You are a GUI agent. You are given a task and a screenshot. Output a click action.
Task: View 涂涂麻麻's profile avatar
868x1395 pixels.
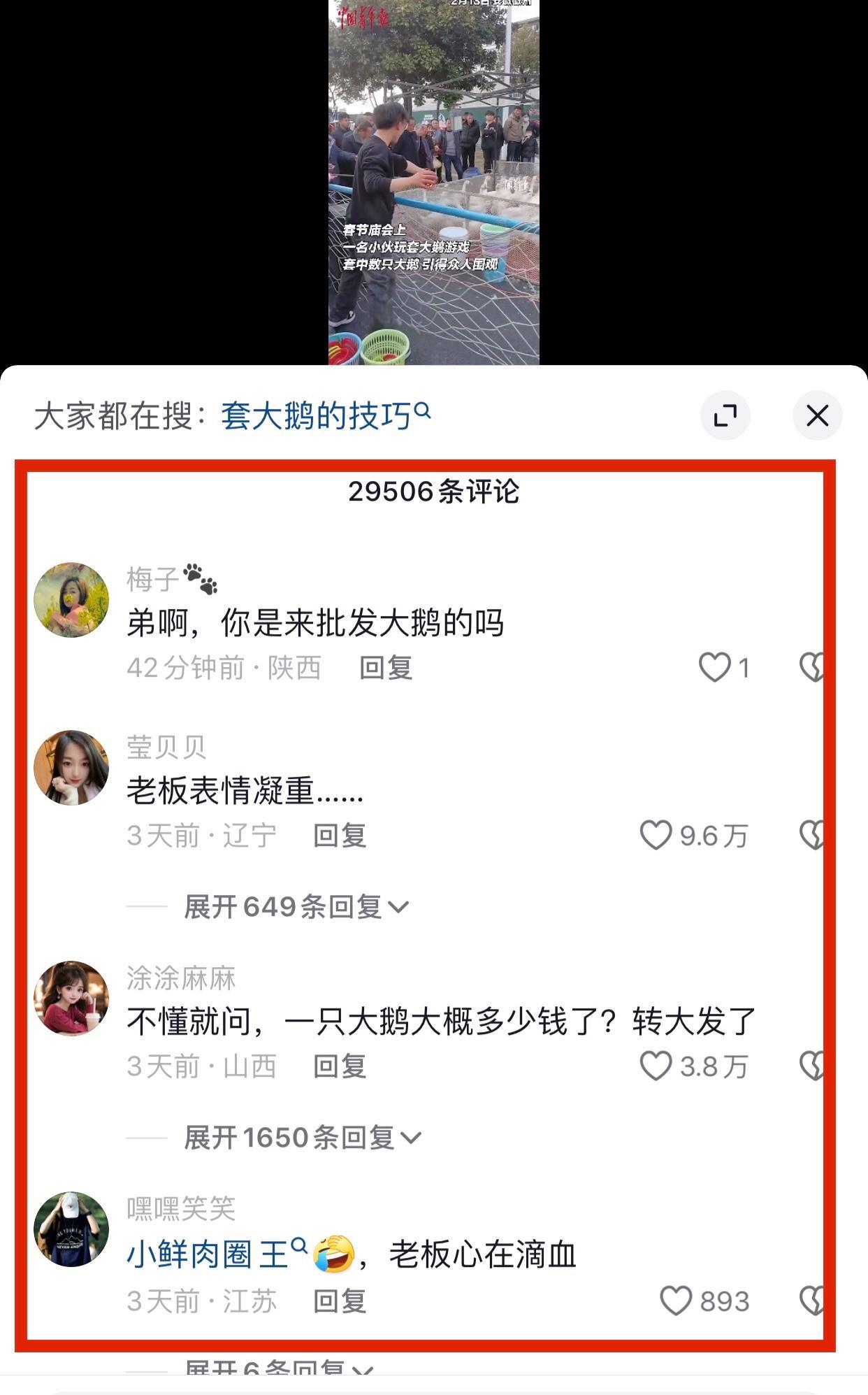[71, 999]
